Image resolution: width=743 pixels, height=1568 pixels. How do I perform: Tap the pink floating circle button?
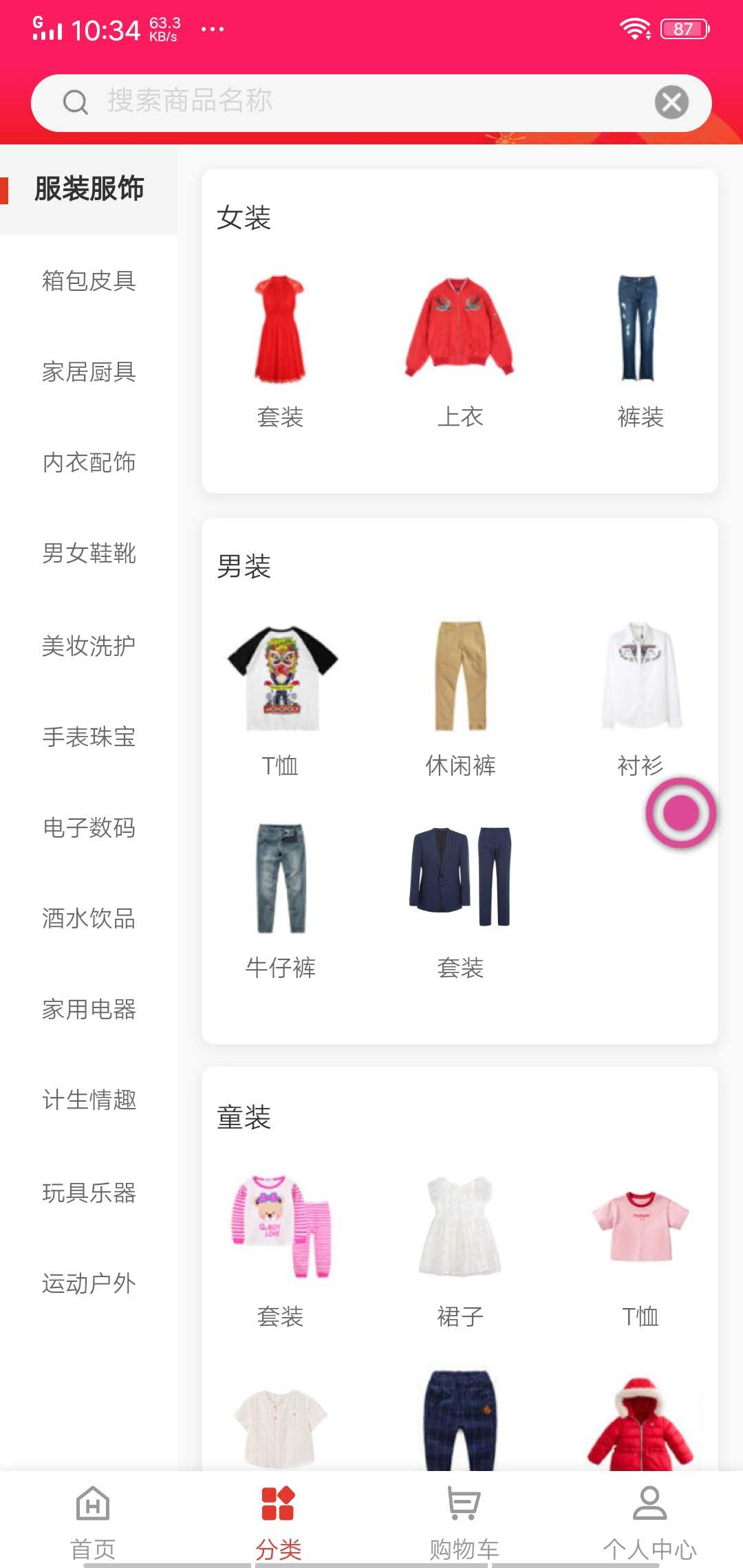click(x=680, y=812)
